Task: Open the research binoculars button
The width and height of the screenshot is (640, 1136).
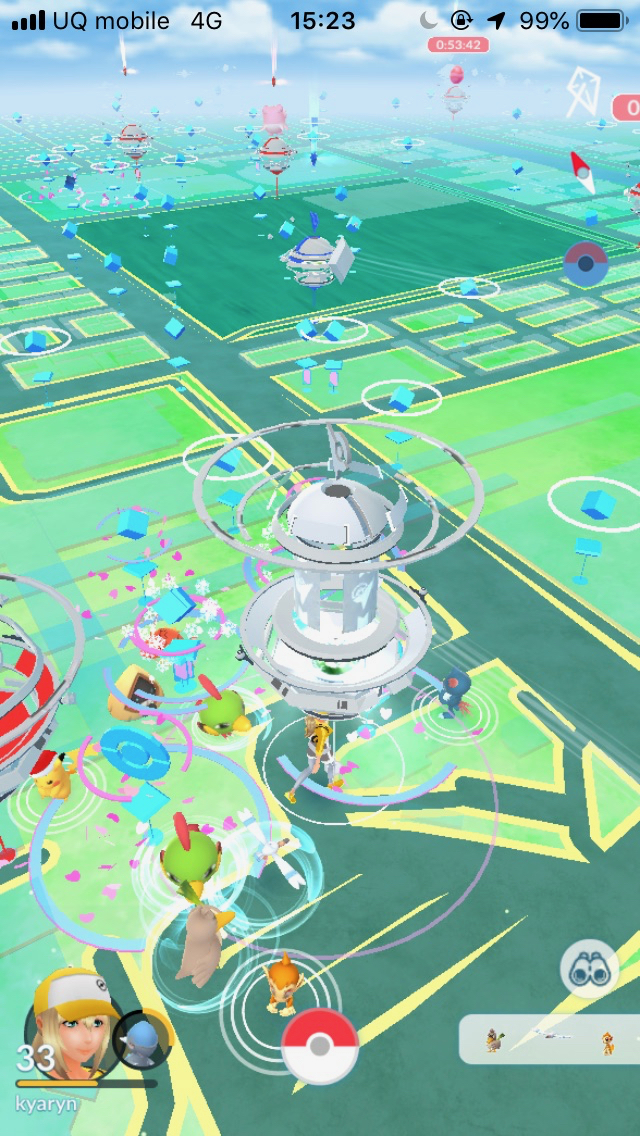Action: coord(588,968)
